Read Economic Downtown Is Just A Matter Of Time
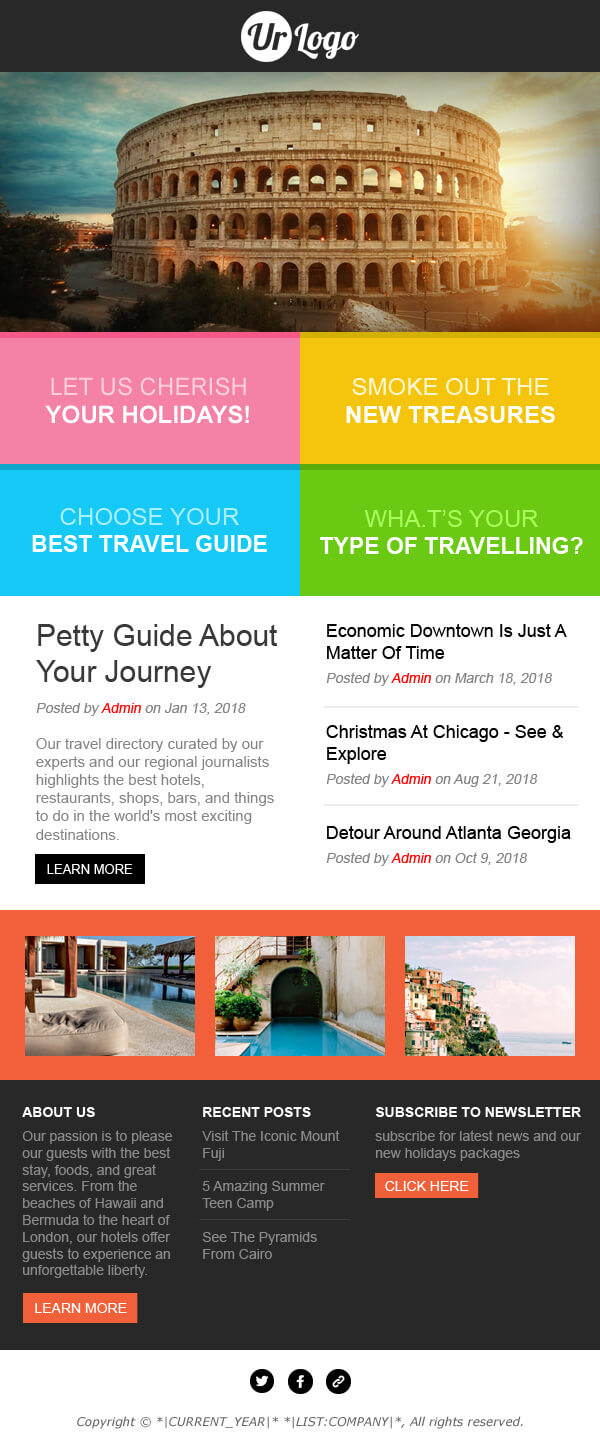Screen dimensions: 600x1450 [x=446, y=641]
